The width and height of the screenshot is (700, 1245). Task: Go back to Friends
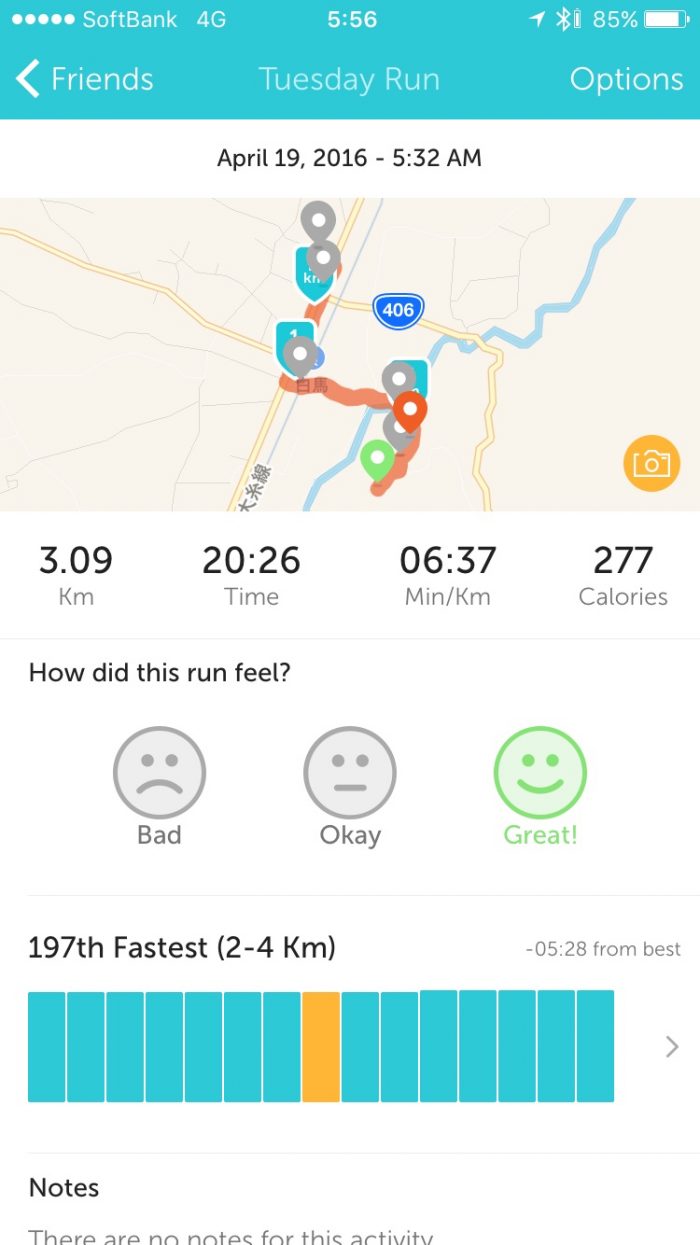tap(85, 80)
